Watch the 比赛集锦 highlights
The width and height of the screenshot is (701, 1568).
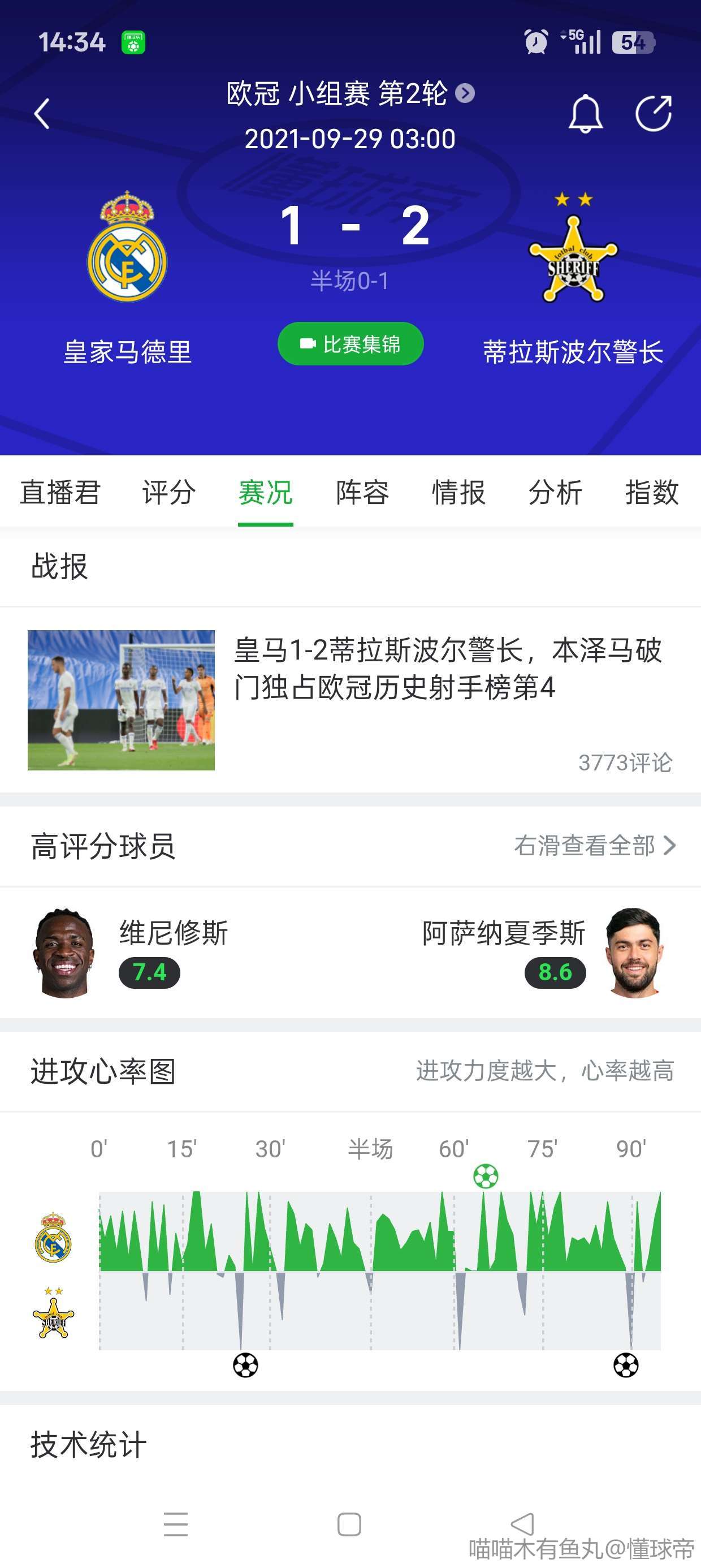(x=350, y=344)
